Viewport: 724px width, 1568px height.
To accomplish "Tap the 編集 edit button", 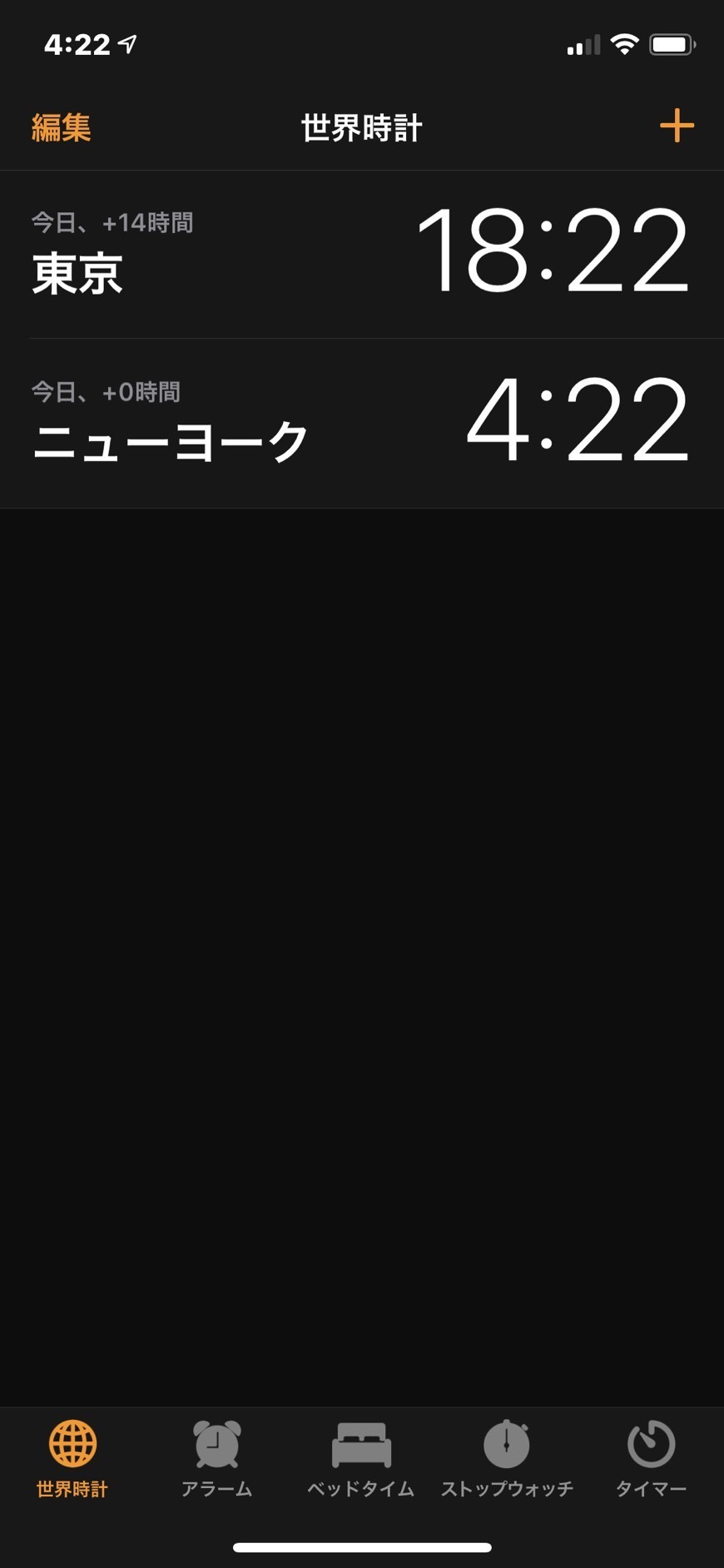I will pyautogui.click(x=61, y=127).
